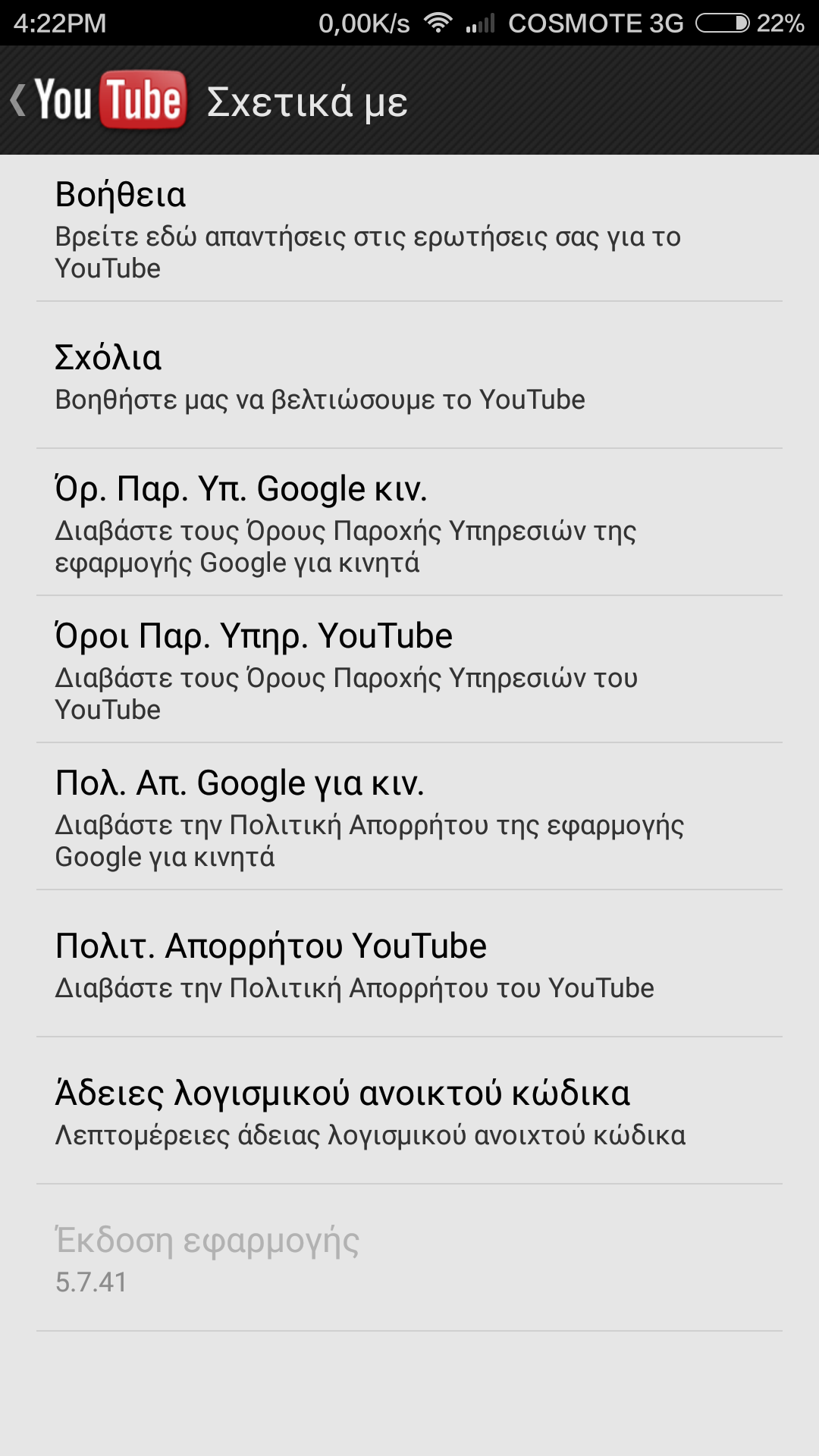Open Πολ. Απ. Google για κιν. policy
The width and height of the screenshot is (819, 1456).
point(409,817)
